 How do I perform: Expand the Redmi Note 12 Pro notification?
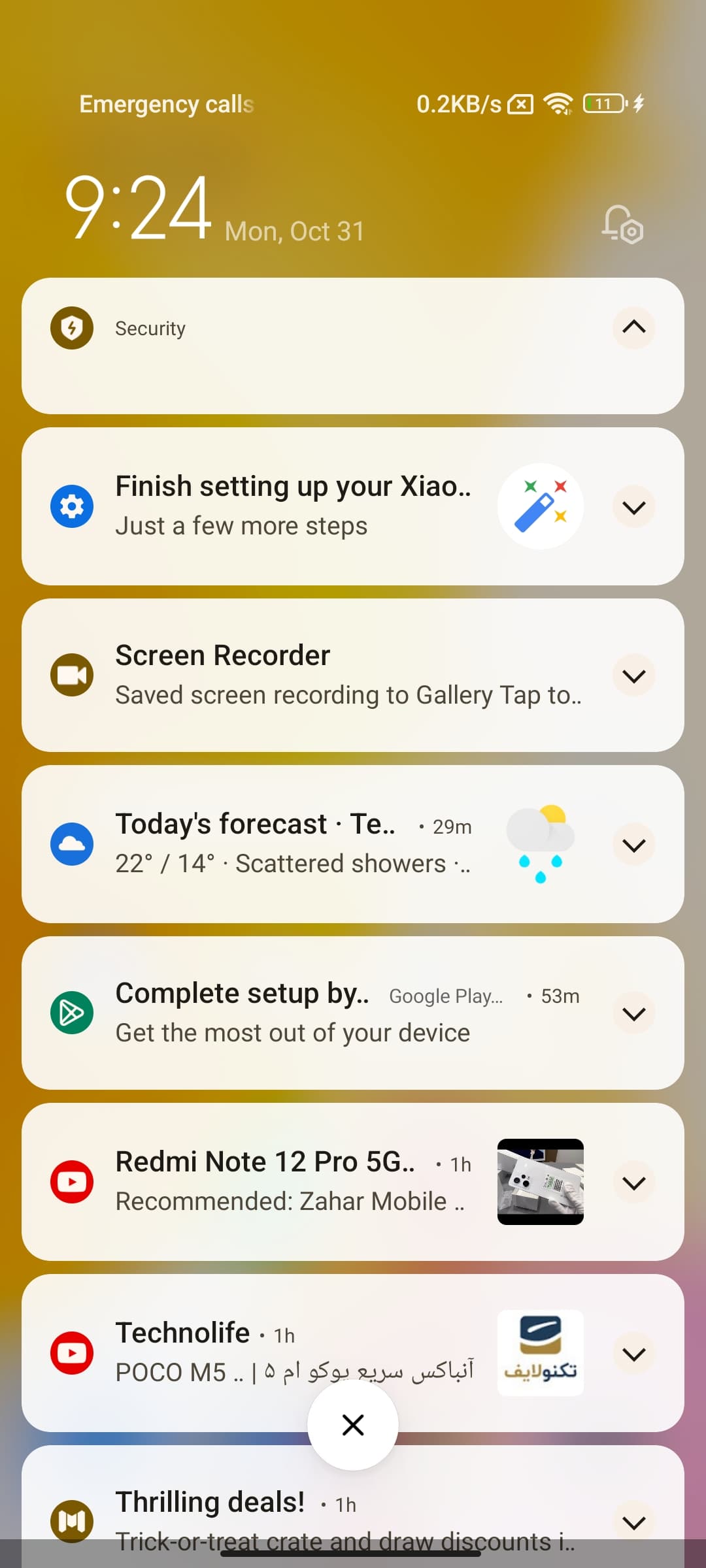[633, 1183]
